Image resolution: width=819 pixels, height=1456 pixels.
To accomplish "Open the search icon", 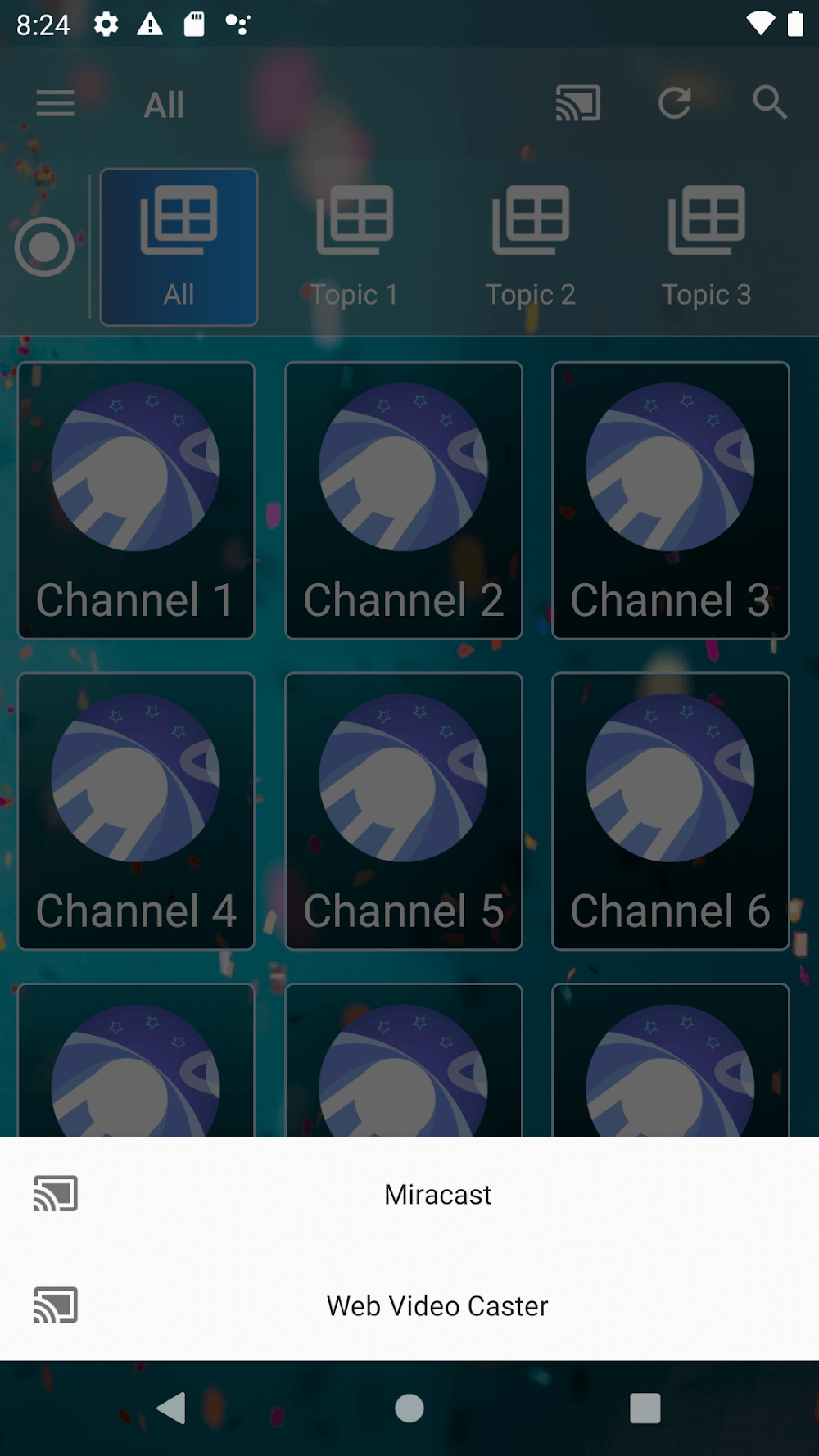I will pyautogui.click(x=770, y=104).
